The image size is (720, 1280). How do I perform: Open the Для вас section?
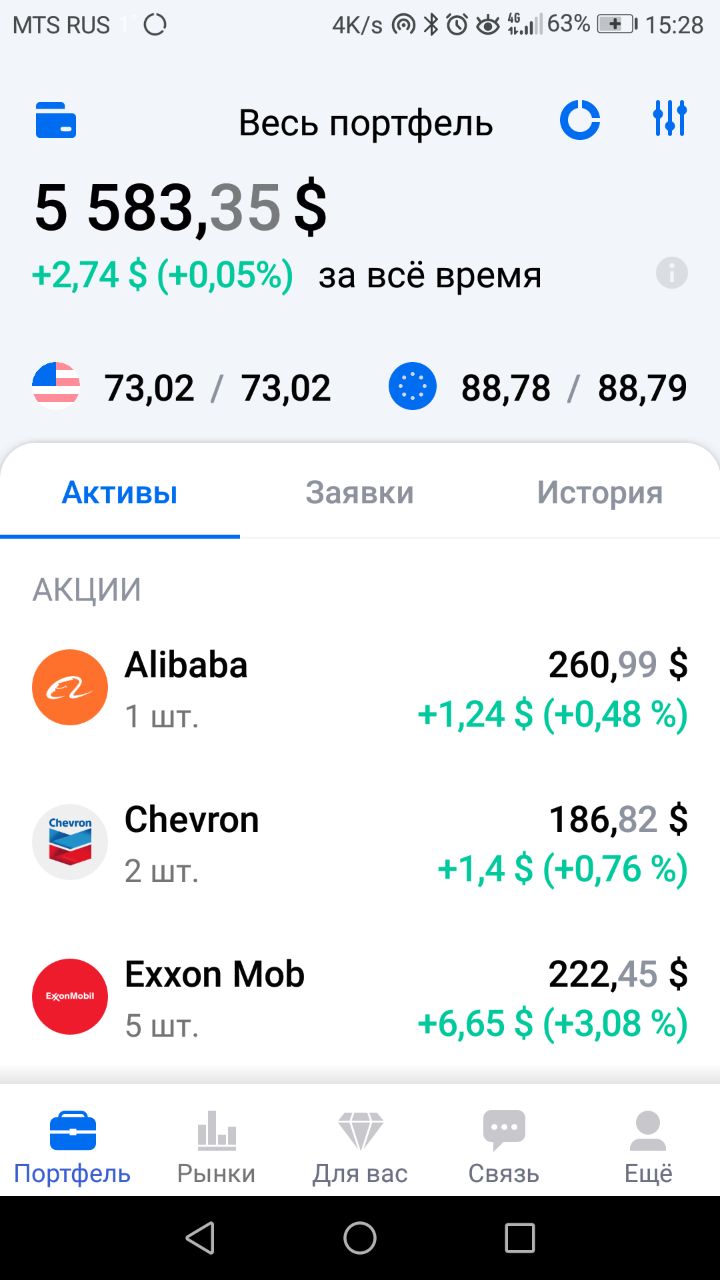pos(360,1145)
